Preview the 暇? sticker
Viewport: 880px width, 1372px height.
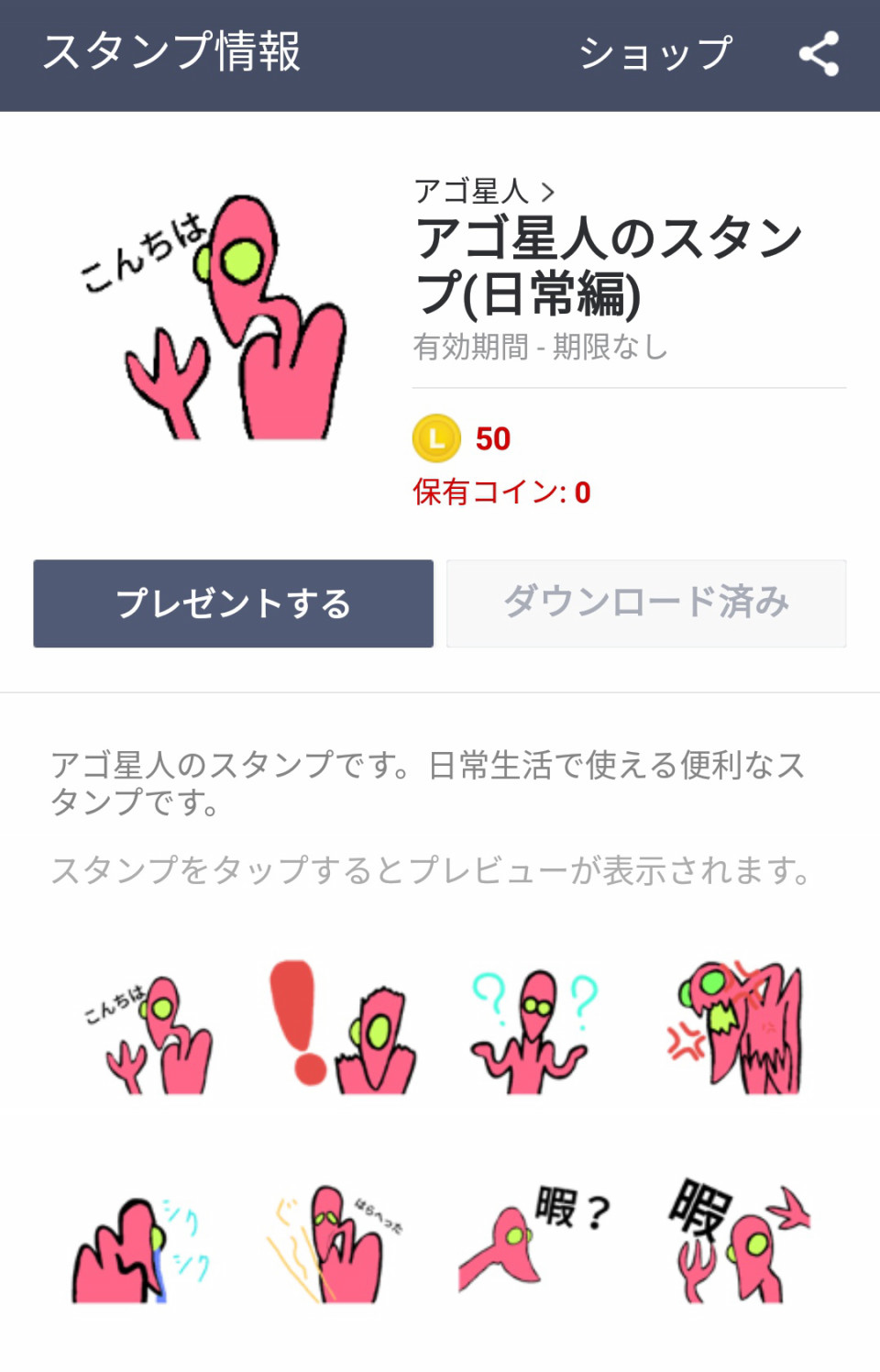click(534, 1240)
